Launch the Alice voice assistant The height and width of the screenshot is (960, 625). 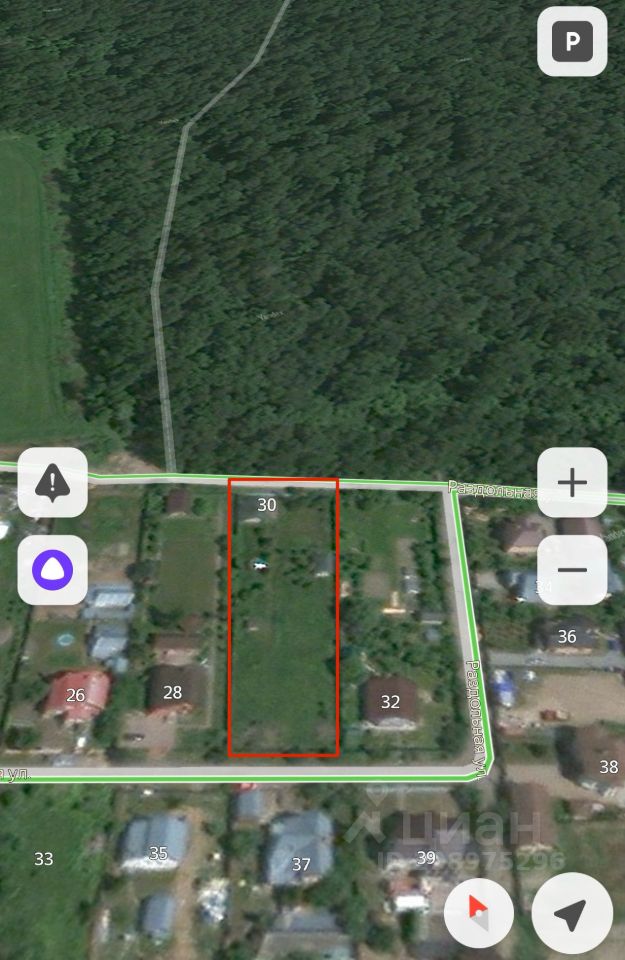(52, 570)
